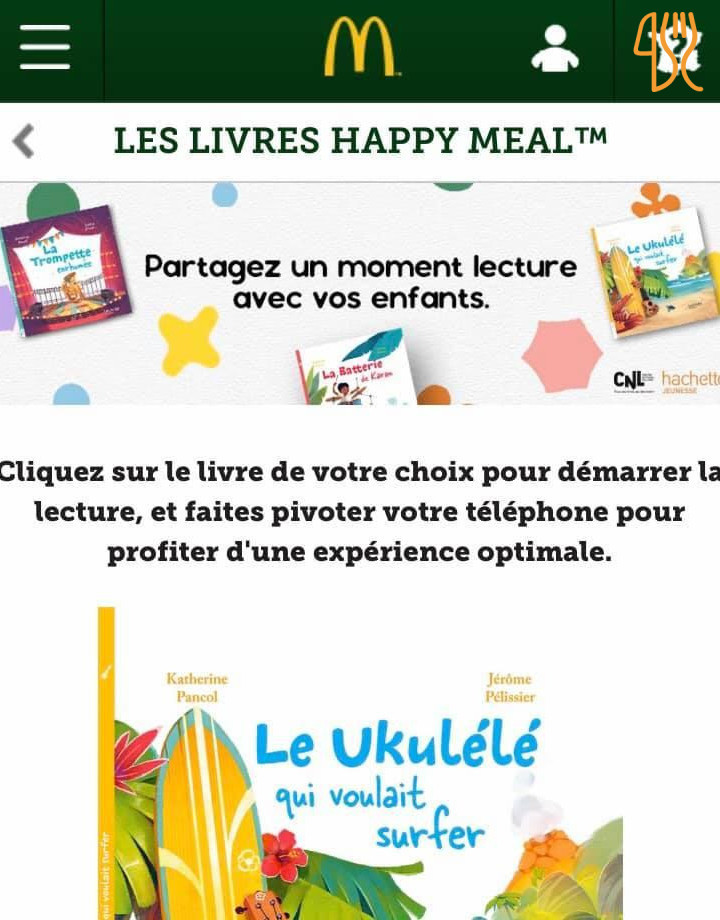
Task: Tap the McDonald's golden arches logo
Action: (360, 47)
